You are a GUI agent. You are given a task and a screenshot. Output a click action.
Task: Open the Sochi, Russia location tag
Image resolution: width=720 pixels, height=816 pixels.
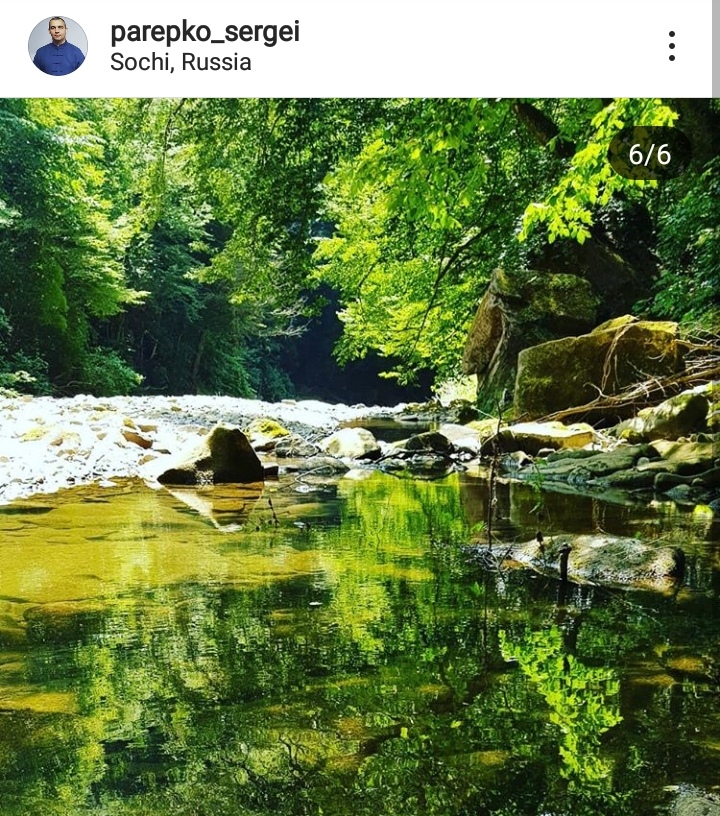(x=180, y=63)
